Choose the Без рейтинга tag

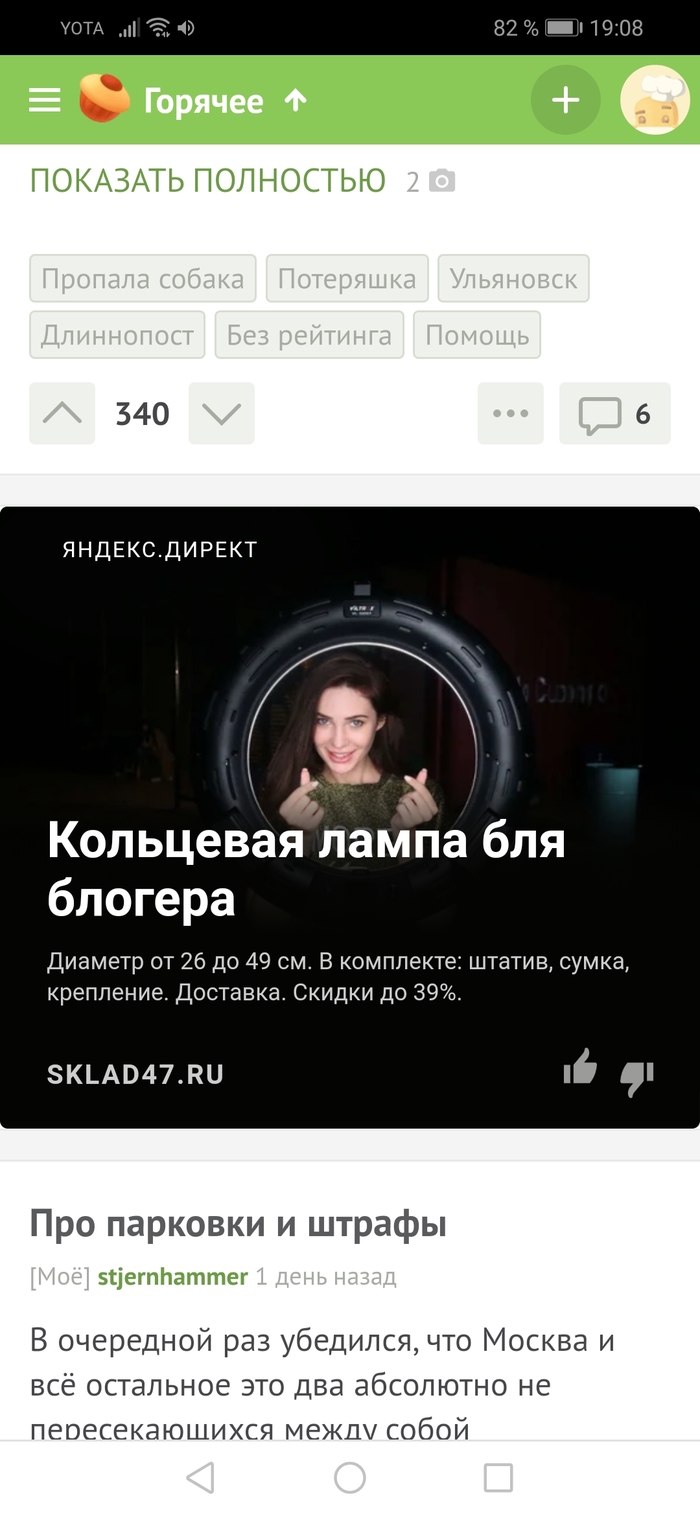click(309, 335)
